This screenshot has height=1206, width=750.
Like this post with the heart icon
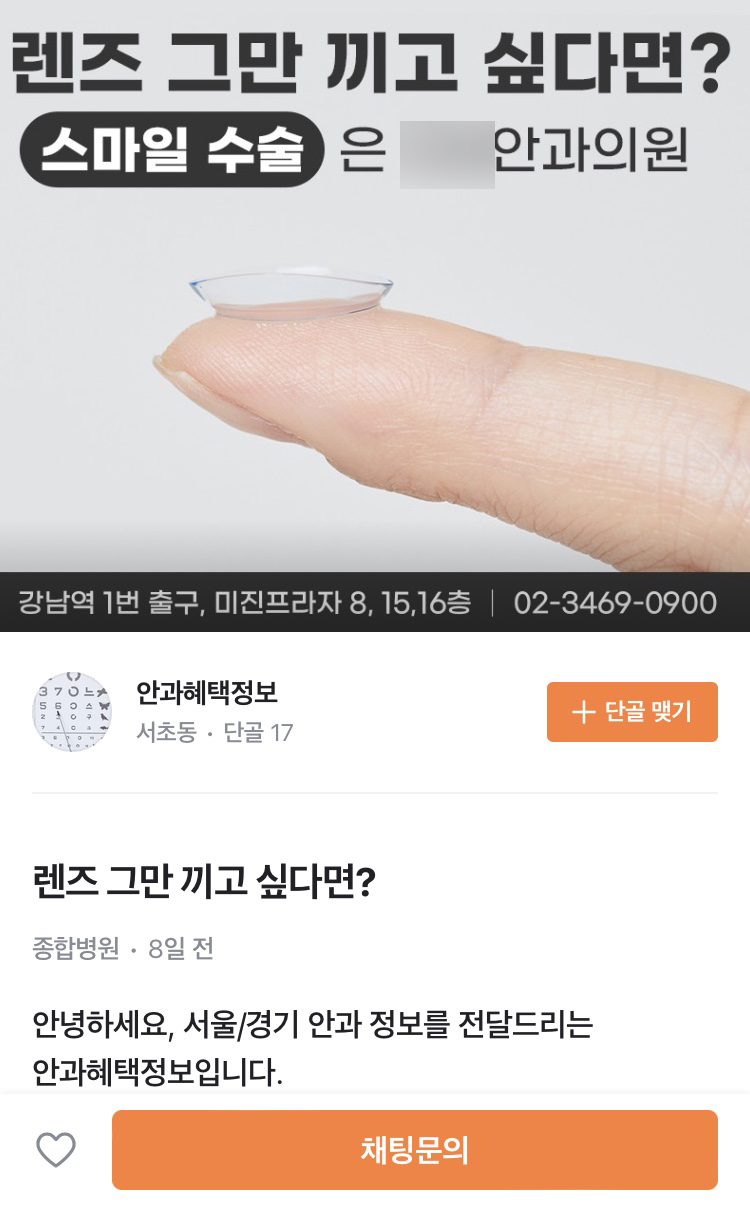tap(56, 1150)
